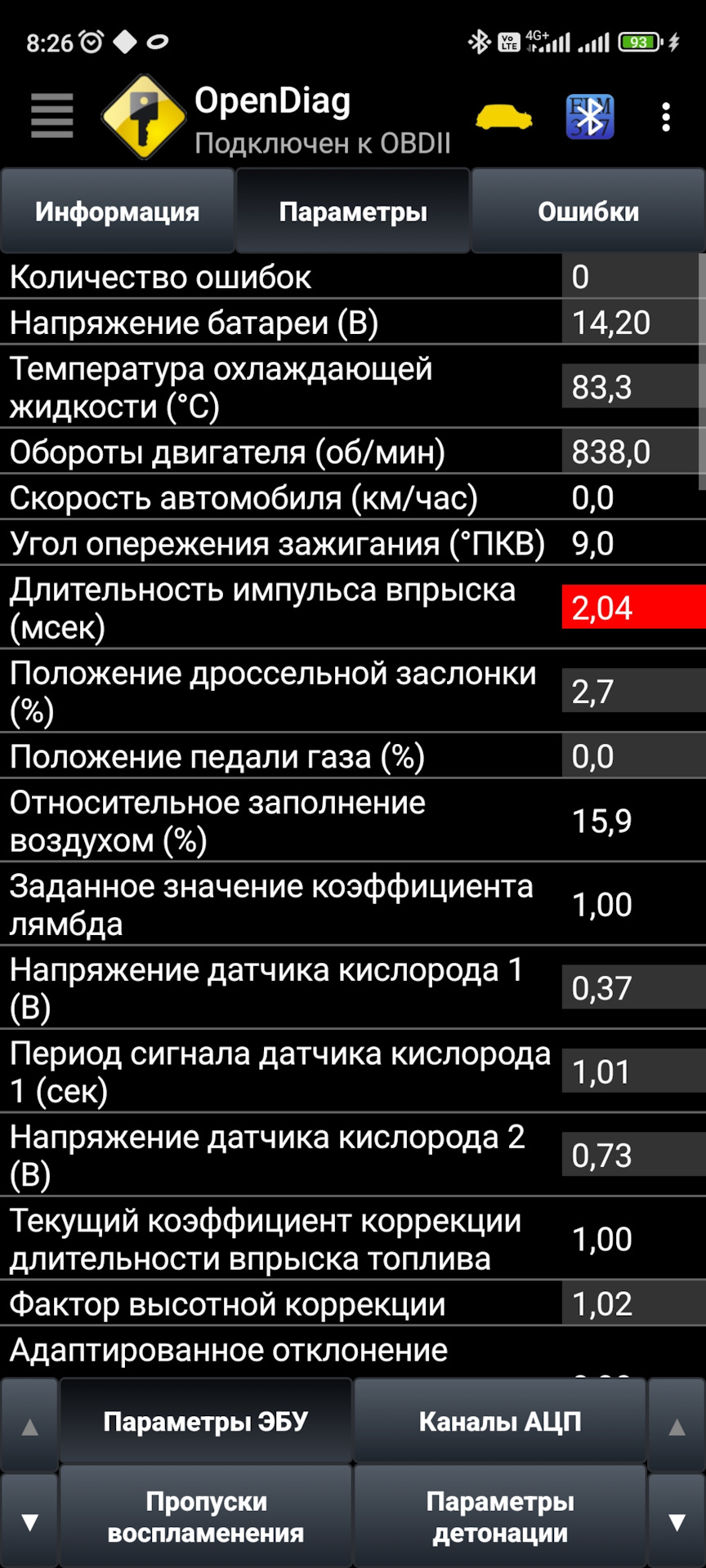Tap the right down arrow button
The width and height of the screenshot is (706, 1568).
[677, 1521]
